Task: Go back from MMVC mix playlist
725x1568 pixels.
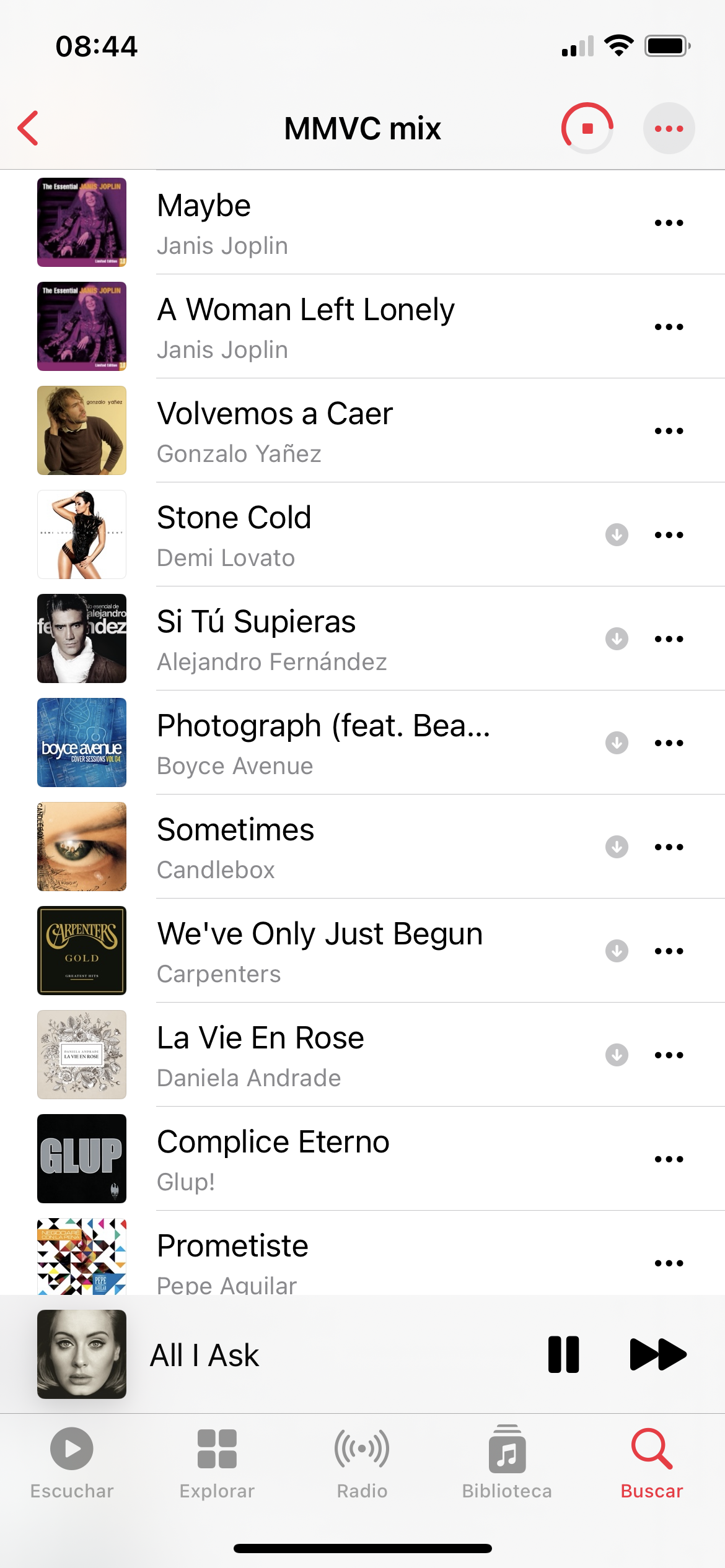Action: [x=29, y=128]
